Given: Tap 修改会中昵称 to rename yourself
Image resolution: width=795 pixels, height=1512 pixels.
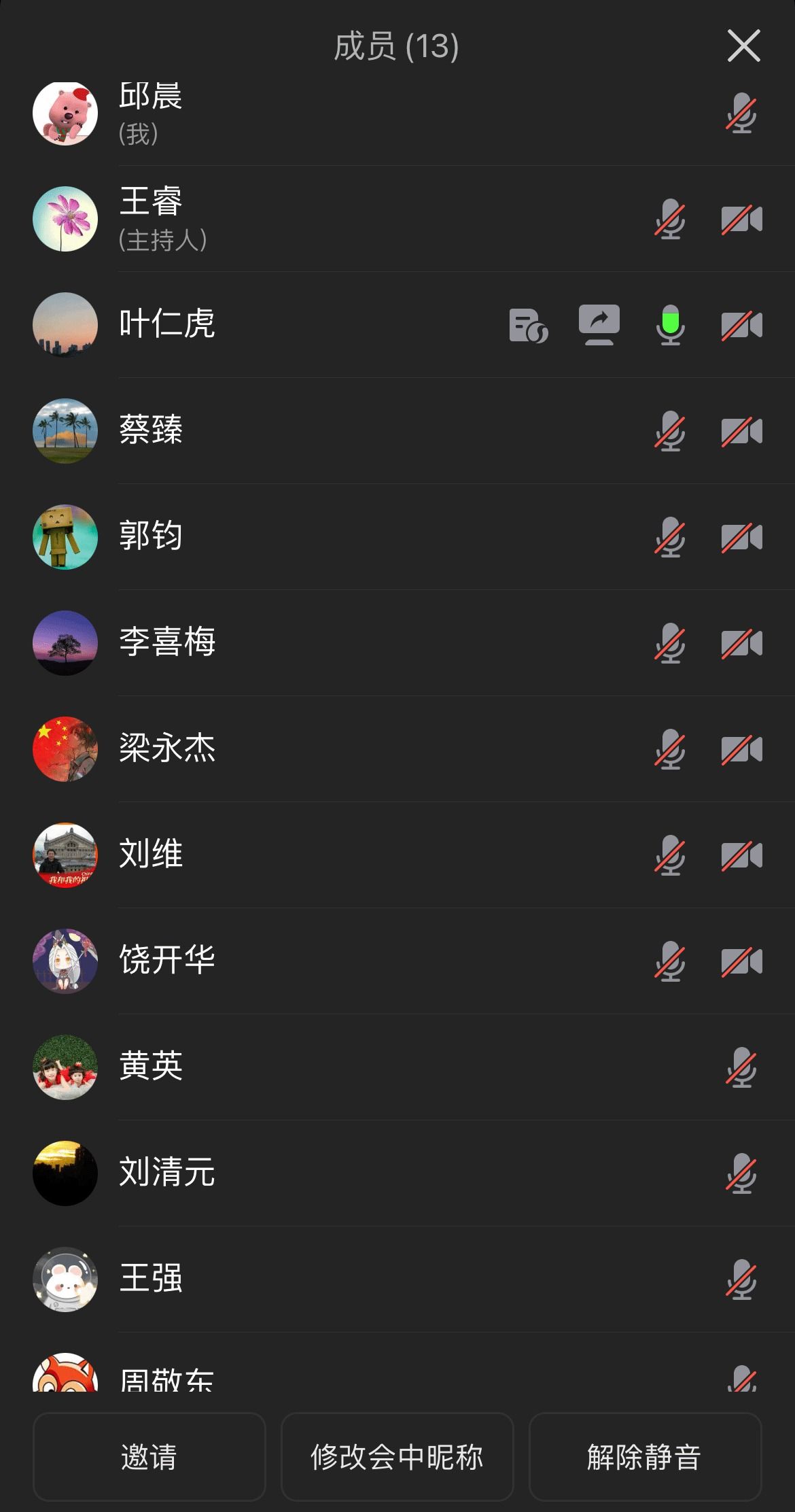Looking at the screenshot, I should (x=397, y=1456).
